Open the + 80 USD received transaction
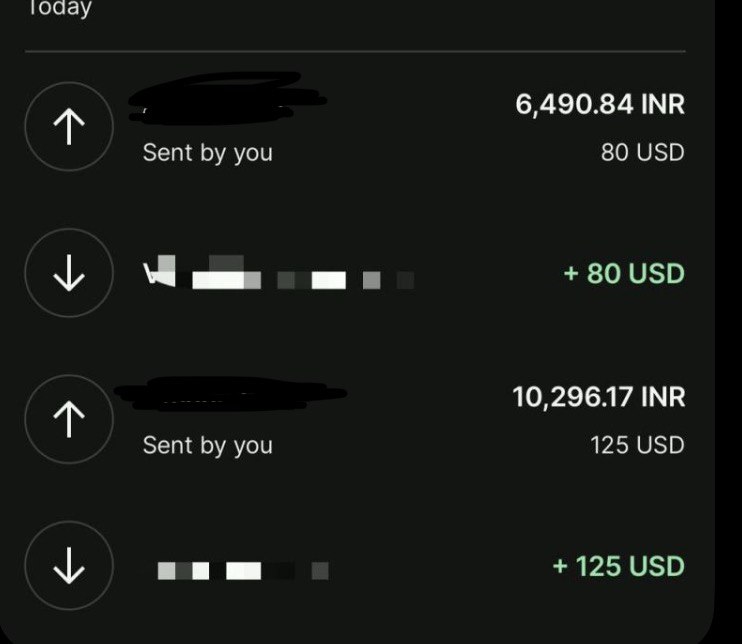The height and width of the screenshot is (644, 742). tap(355, 274)
